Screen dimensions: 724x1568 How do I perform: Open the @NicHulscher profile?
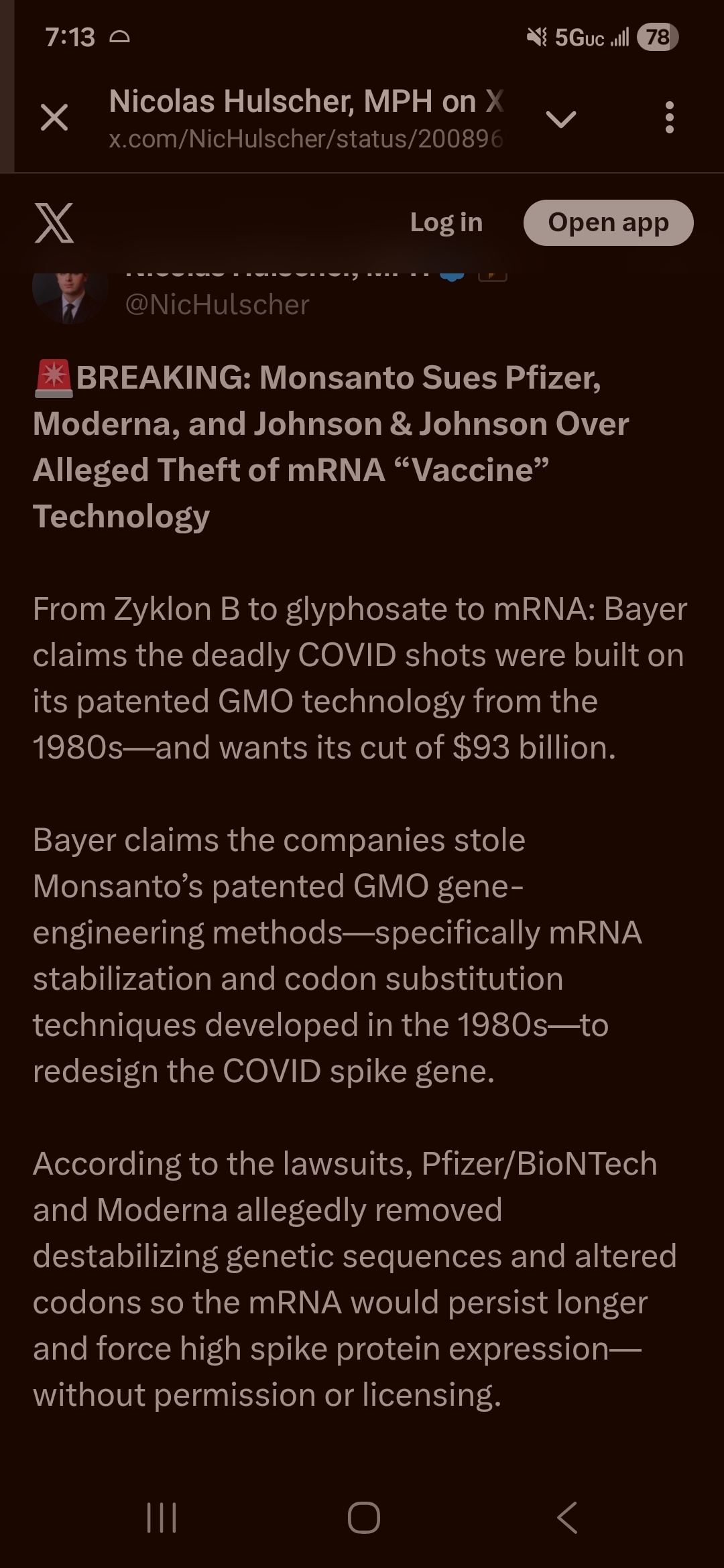217,305
